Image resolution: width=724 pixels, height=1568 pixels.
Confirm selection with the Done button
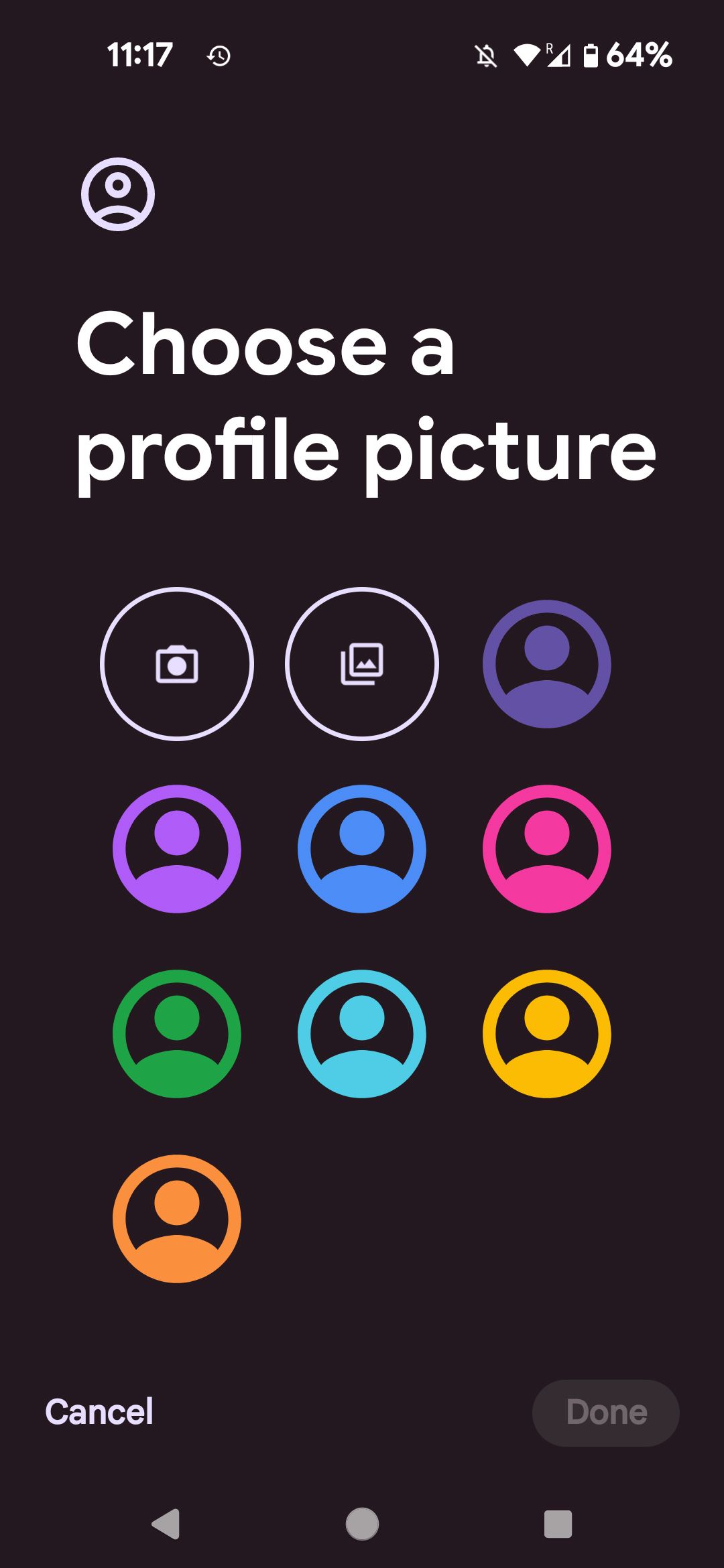(x=605, y=1412)
